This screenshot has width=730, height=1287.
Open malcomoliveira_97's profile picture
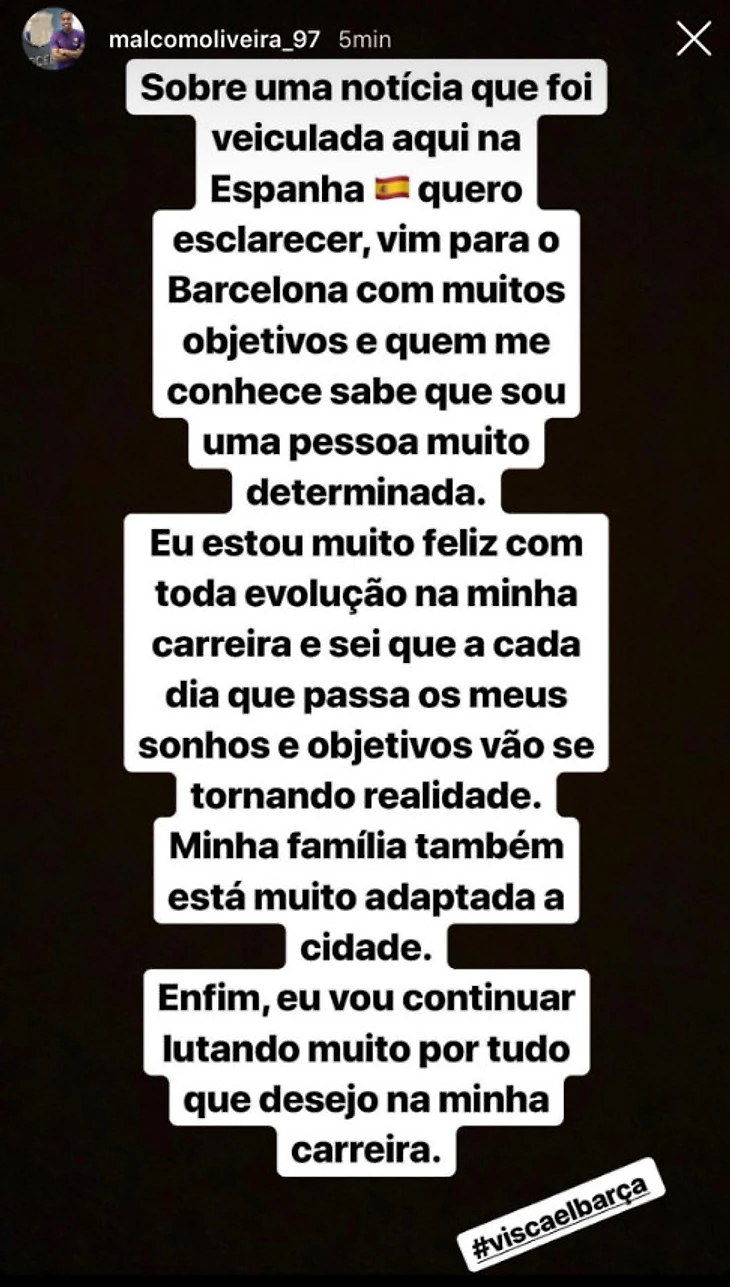click(52, 40)
